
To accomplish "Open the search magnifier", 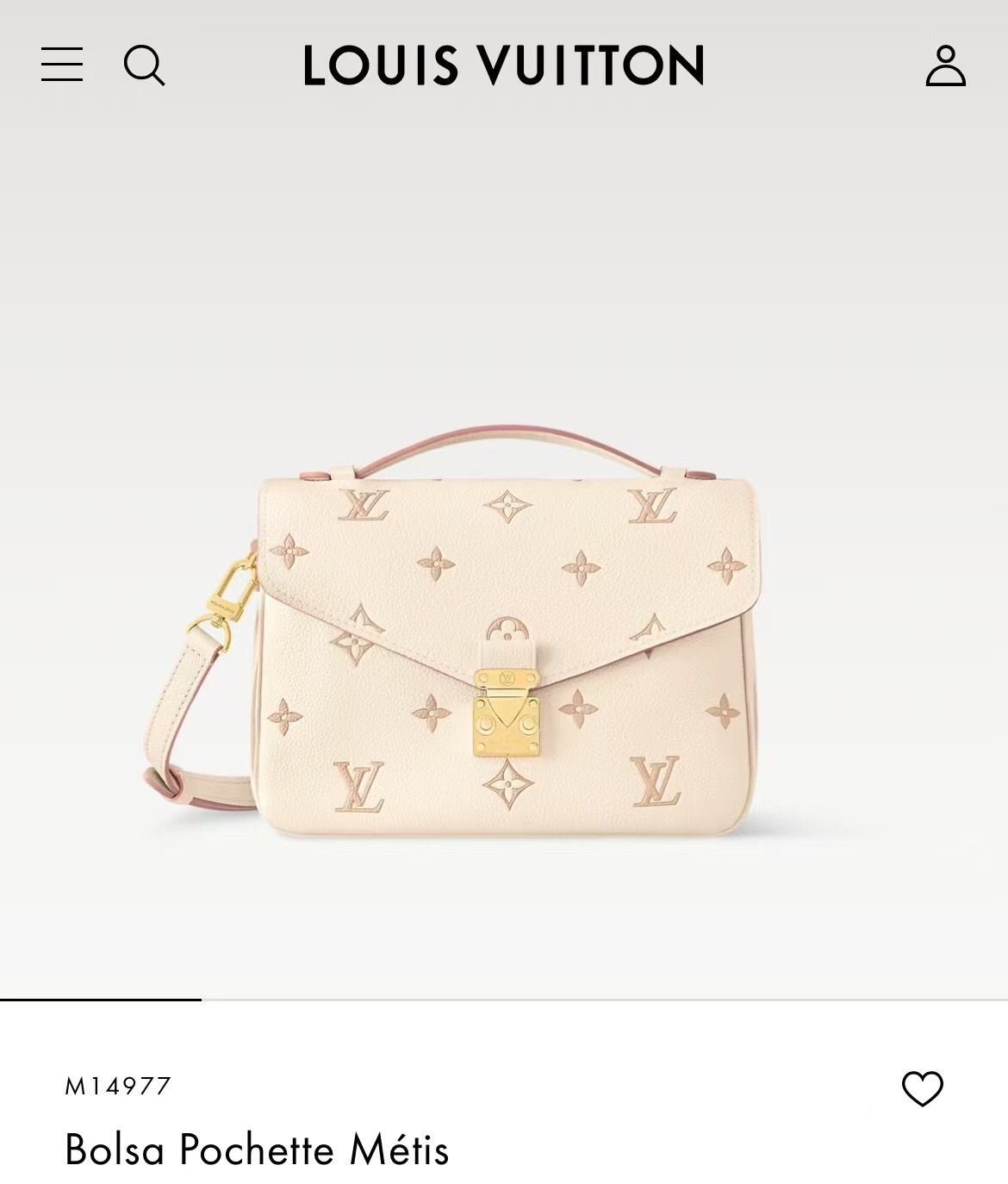I will coord(144,65).
